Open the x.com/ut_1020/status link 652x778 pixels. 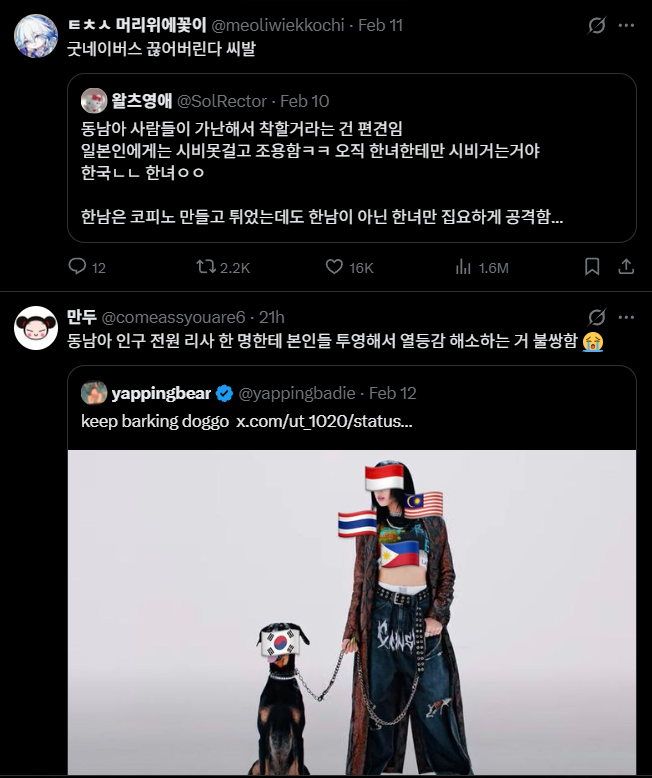tap(323, 421)
